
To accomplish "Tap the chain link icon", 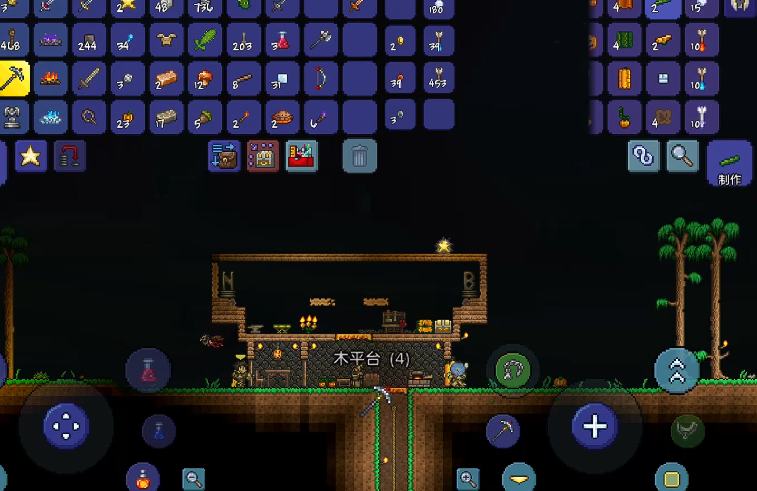I will pyautogui.click(x=643, y=155).
